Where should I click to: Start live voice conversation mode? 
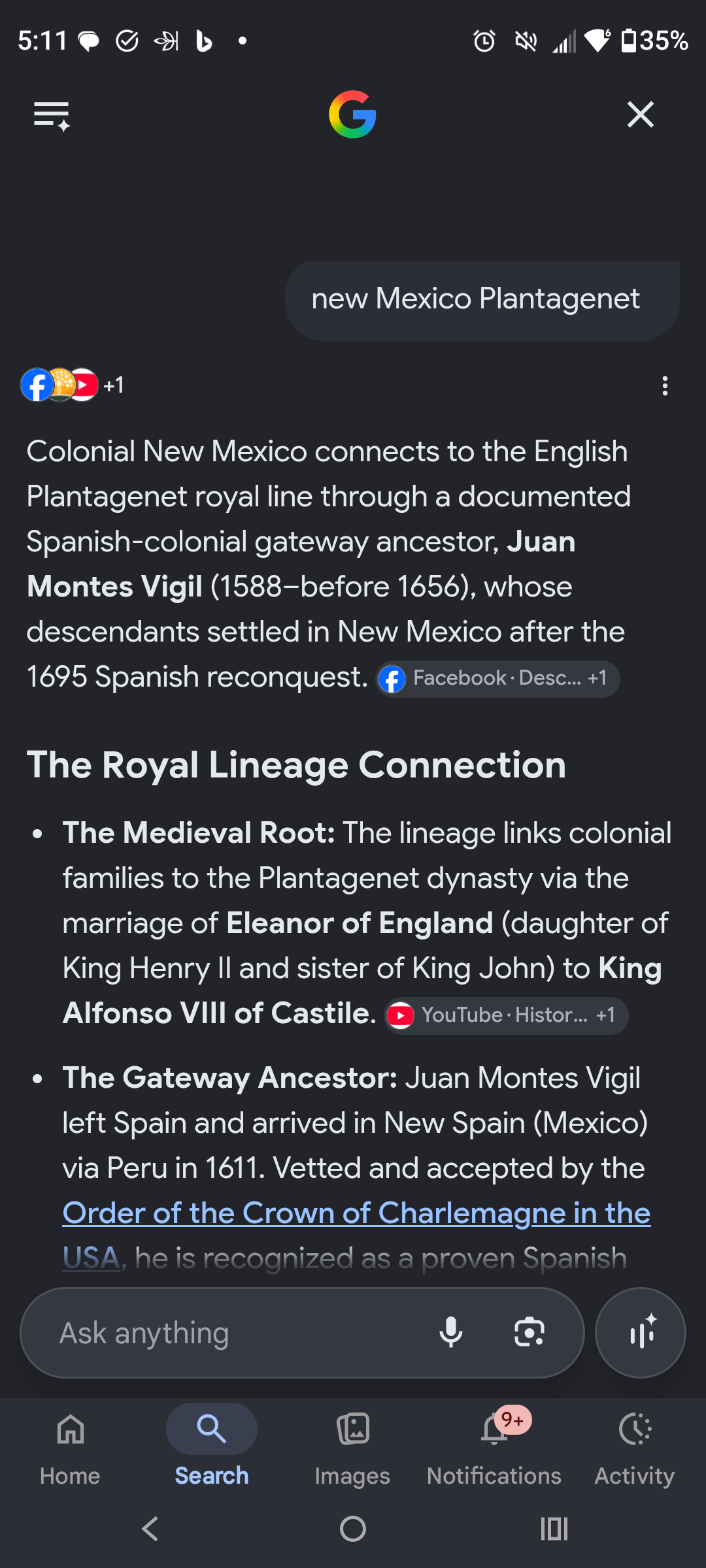pos(641,1333)
